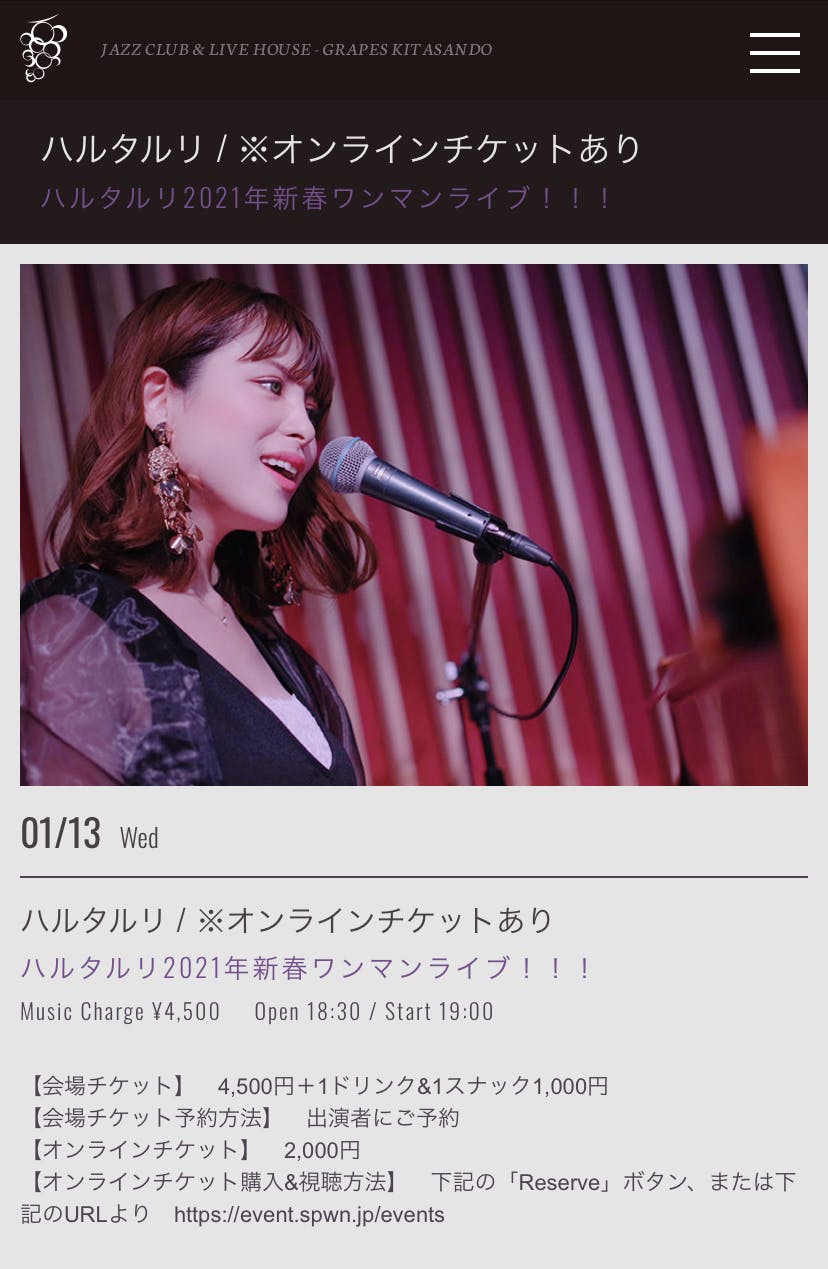Image resolution: width=828 pixels, height=1269 pixels.
Task: Open the event.spwn.jp events URL
Action: click(309, 1215)
